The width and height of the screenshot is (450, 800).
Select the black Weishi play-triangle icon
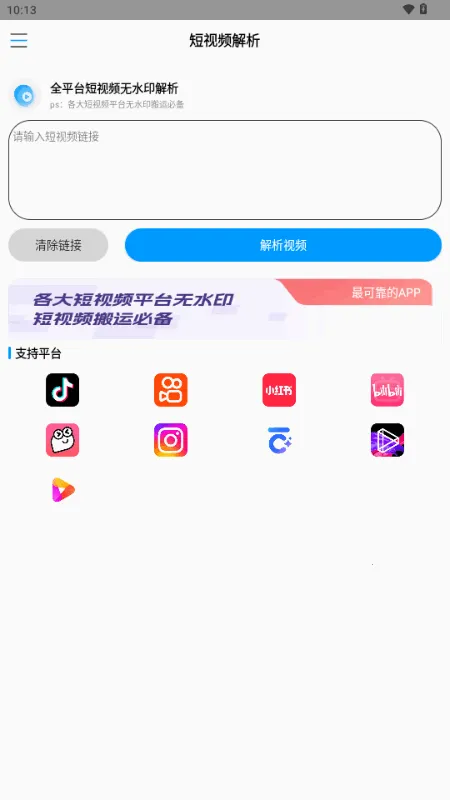[387, 440]
